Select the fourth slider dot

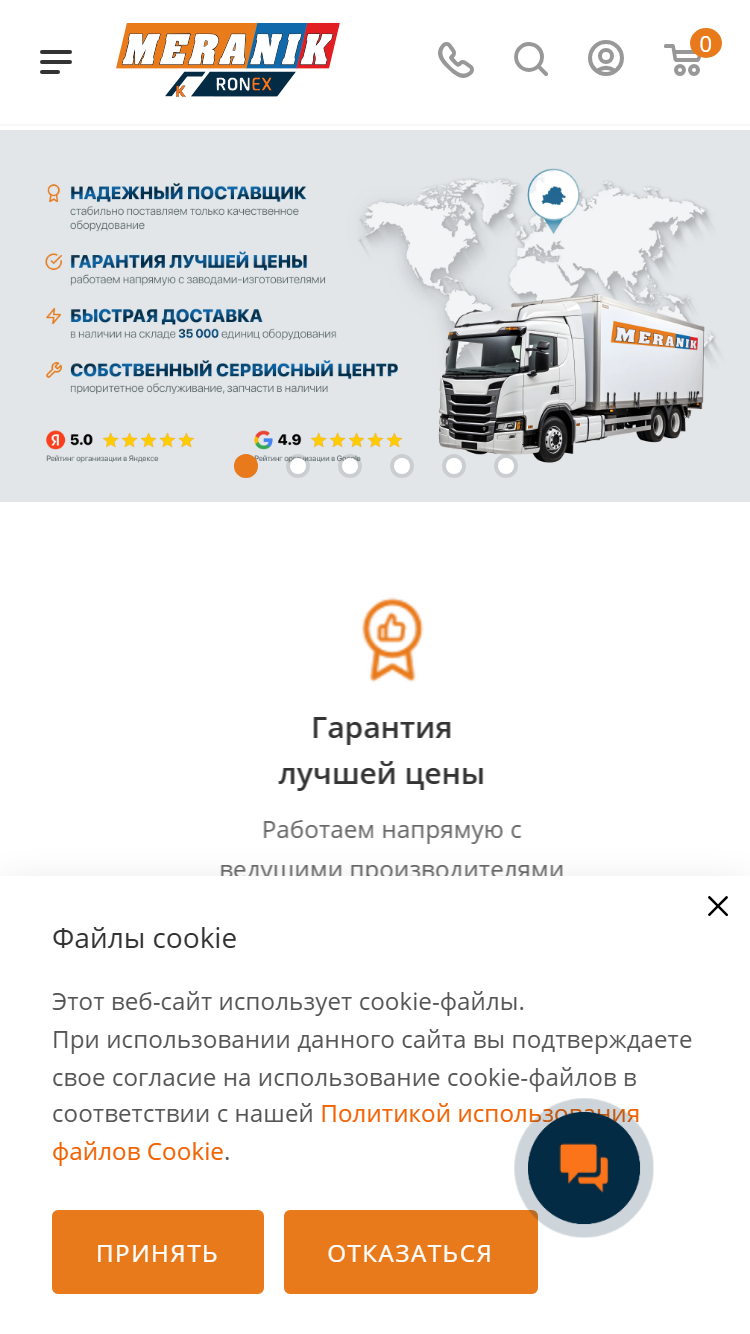pos(402,466)
